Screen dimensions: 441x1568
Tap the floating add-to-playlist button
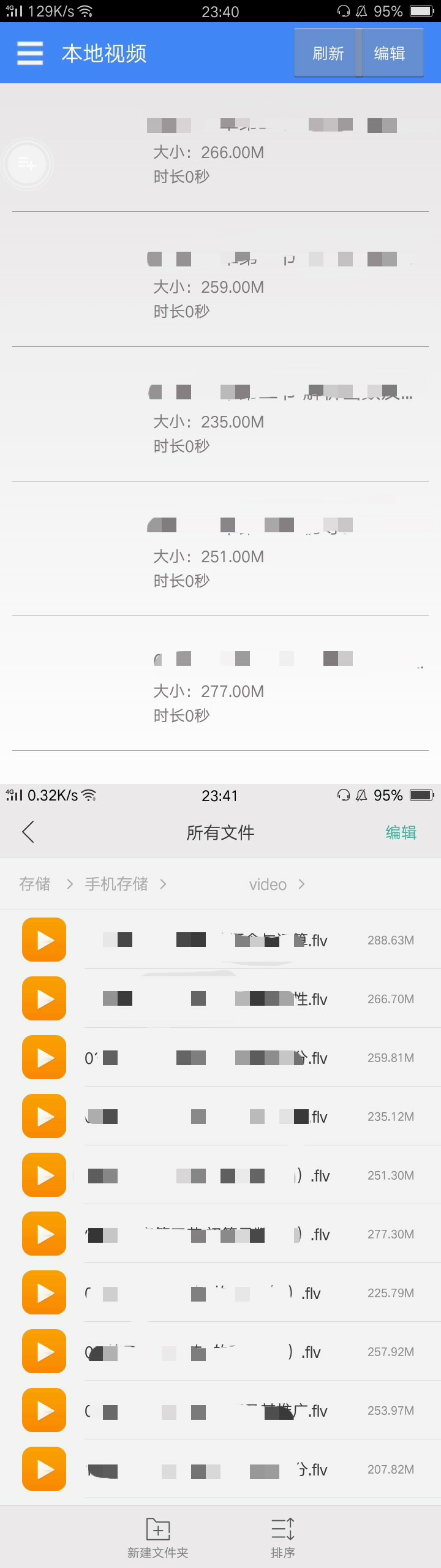27,164
